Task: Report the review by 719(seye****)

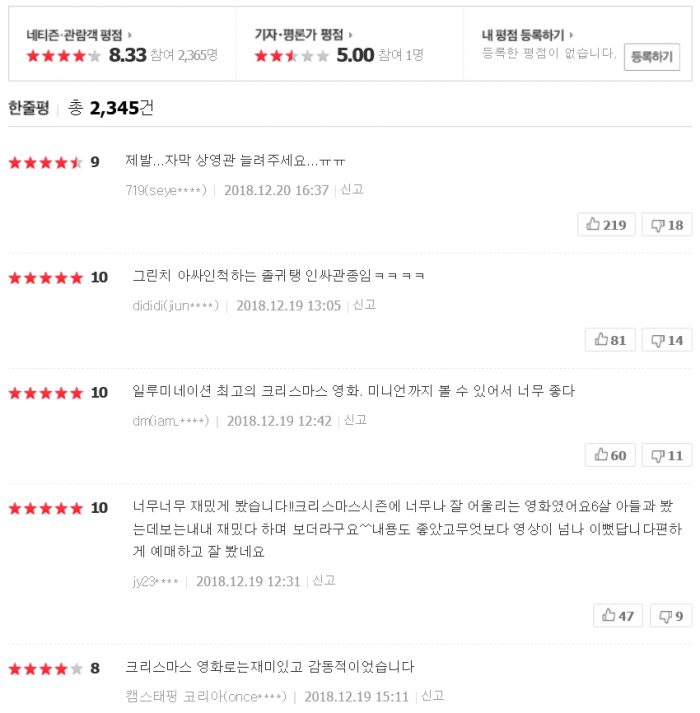Action: point(352,190)
